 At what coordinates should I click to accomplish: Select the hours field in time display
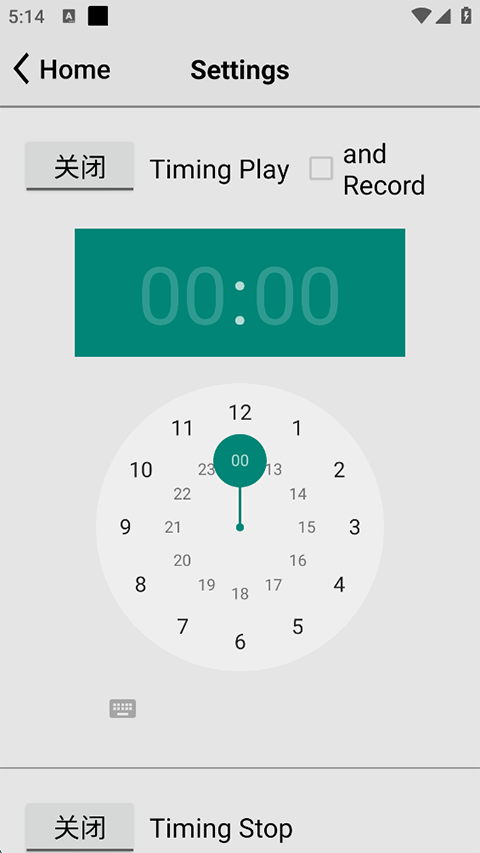click(x=182, y=296)
